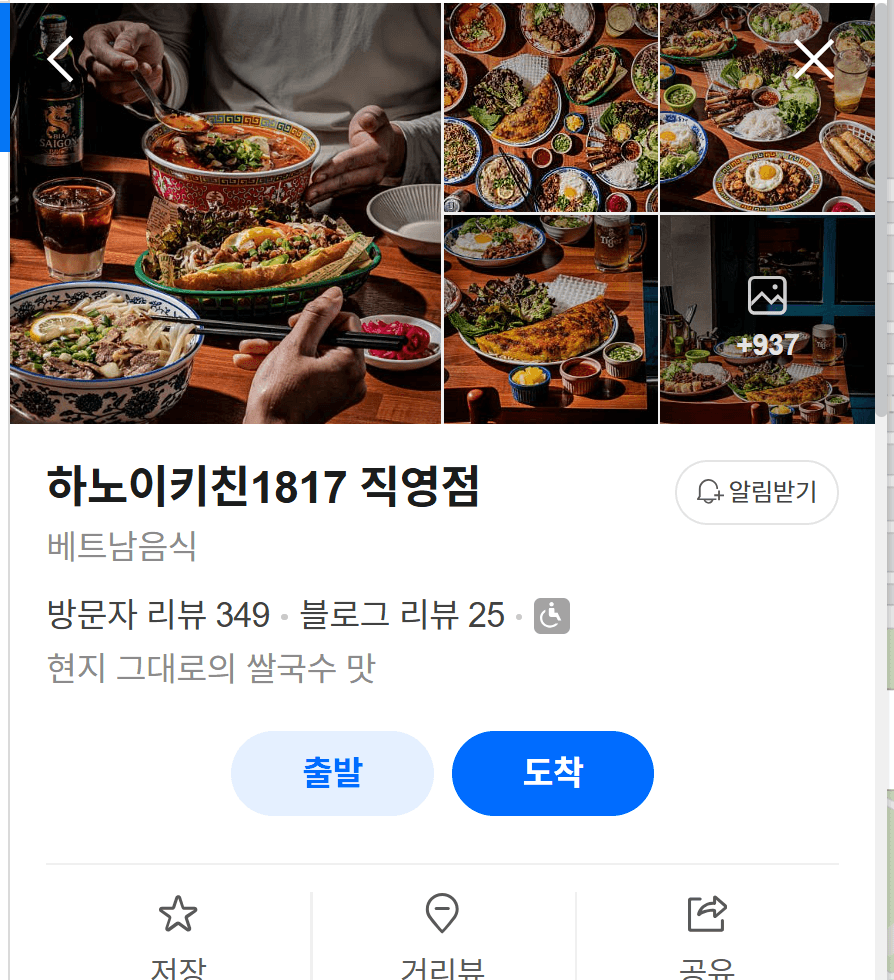Click the restaurant name 하노이키친1817 직영점
The width and height of the screenshot is (894, 980).
point(265,485)
